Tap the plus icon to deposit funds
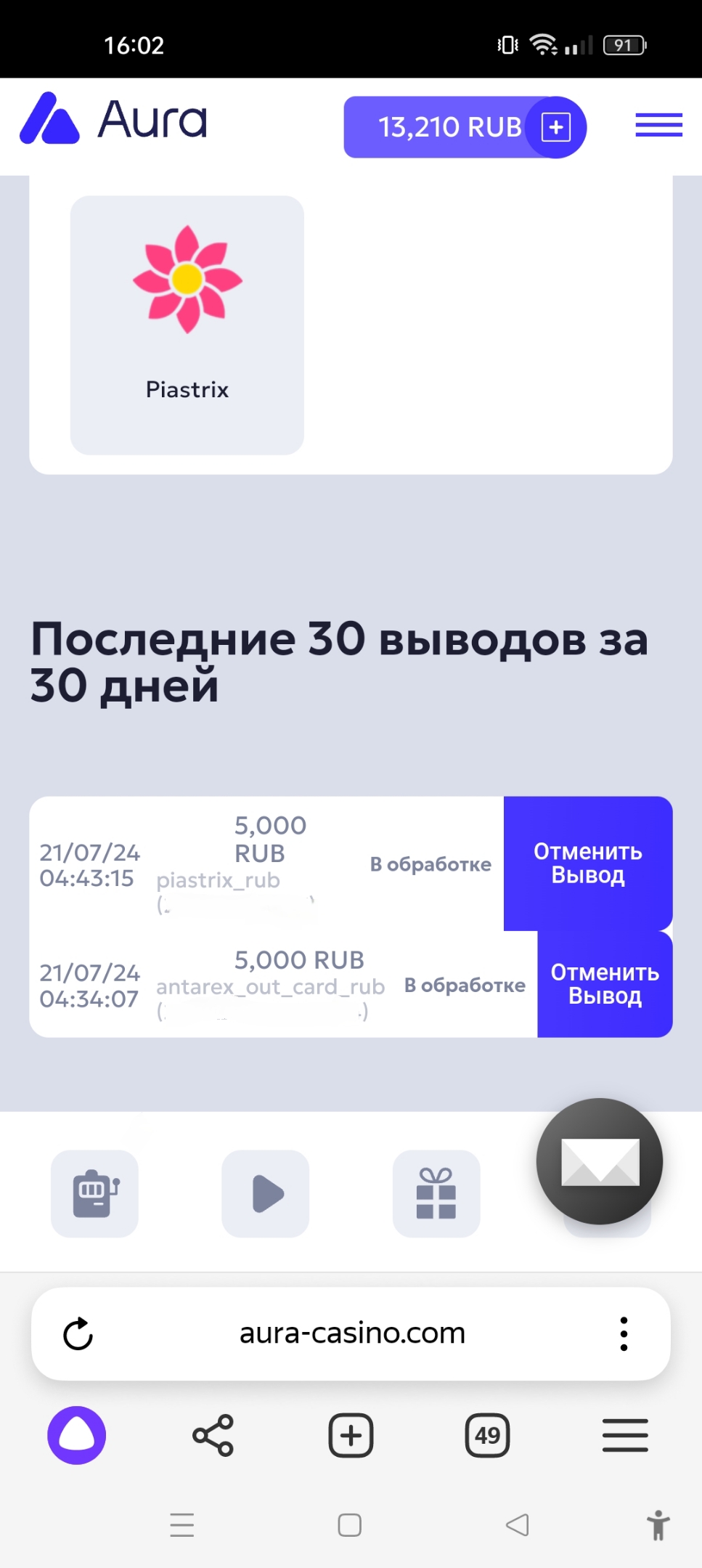 (556, 127)
